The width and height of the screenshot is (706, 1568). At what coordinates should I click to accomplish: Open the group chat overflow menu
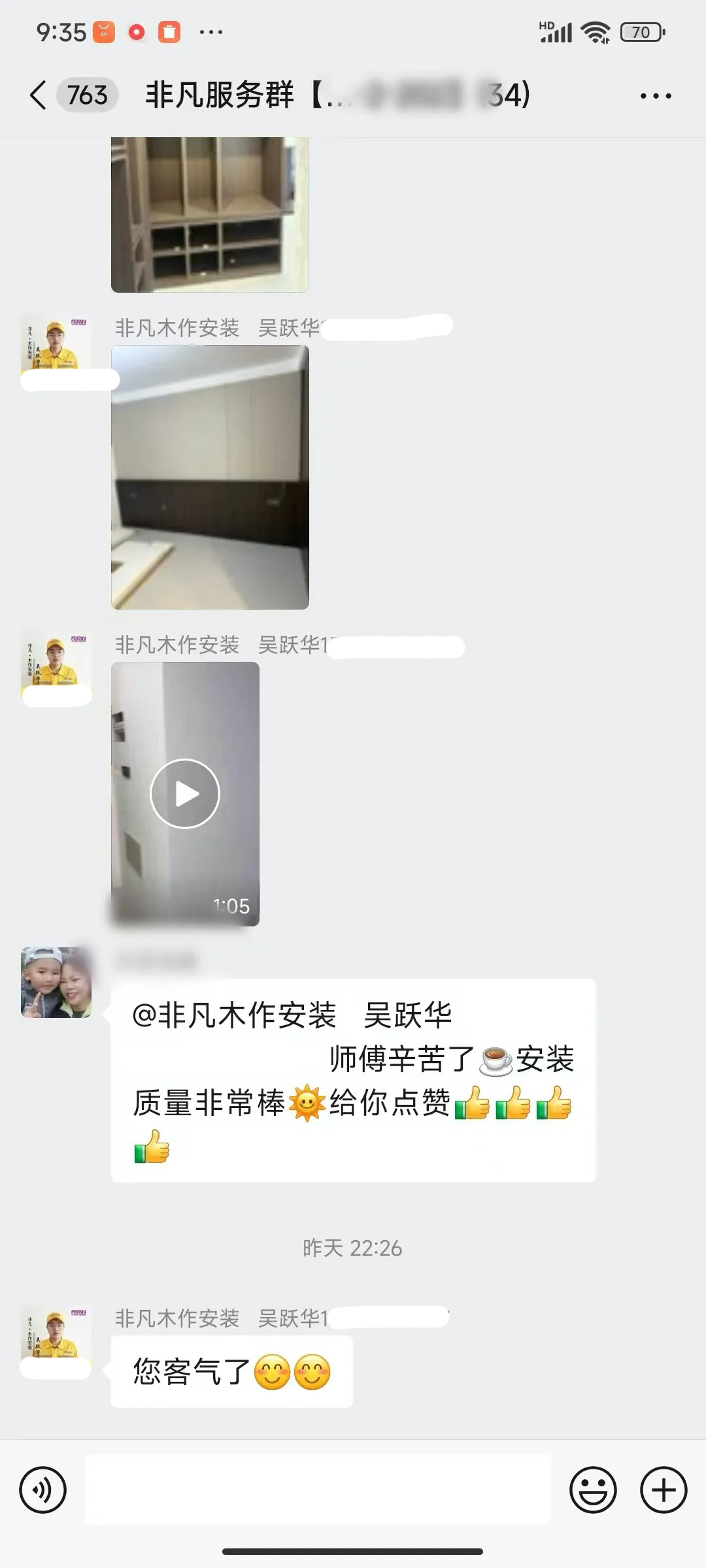click(655, 96)
